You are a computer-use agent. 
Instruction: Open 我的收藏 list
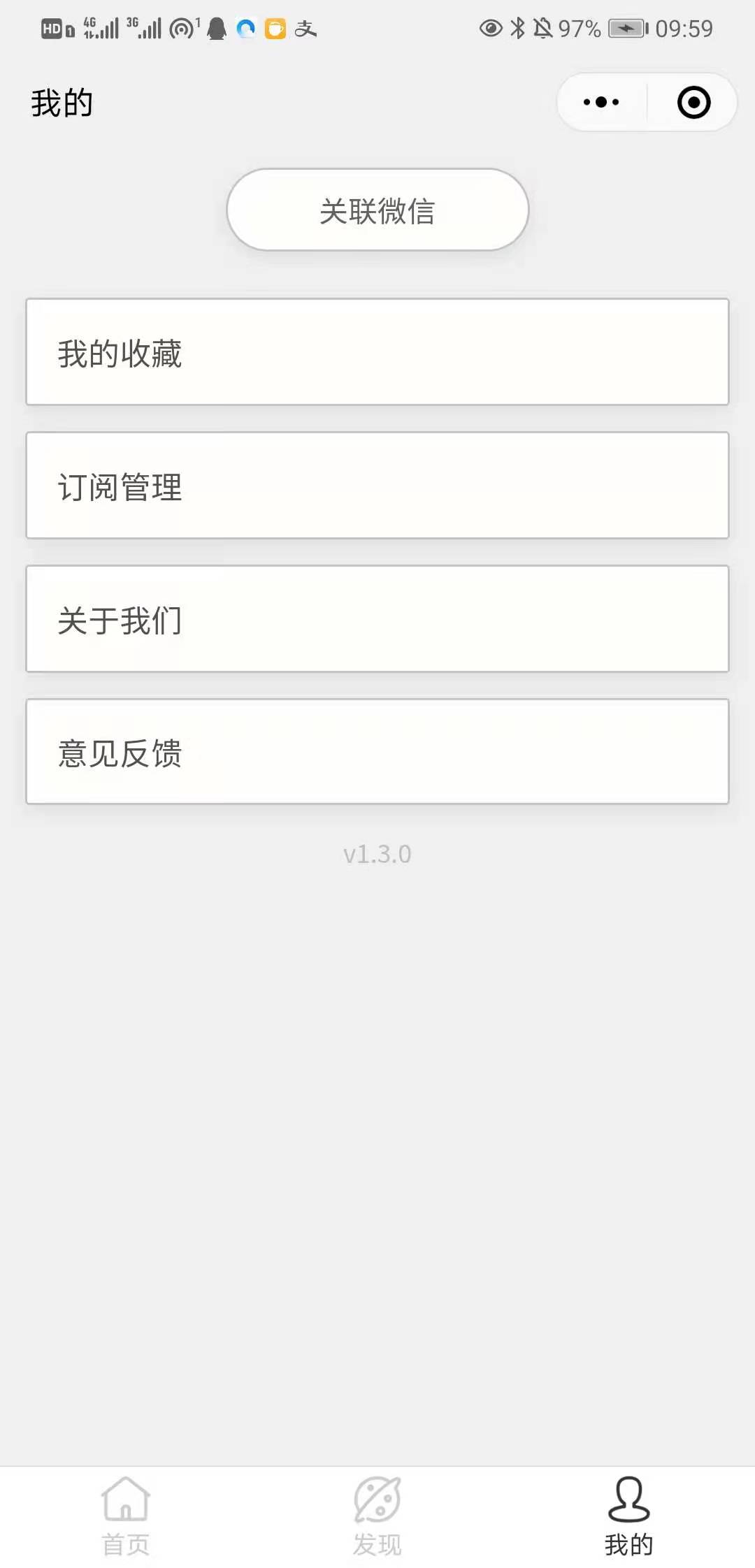[x=377, y=352]
